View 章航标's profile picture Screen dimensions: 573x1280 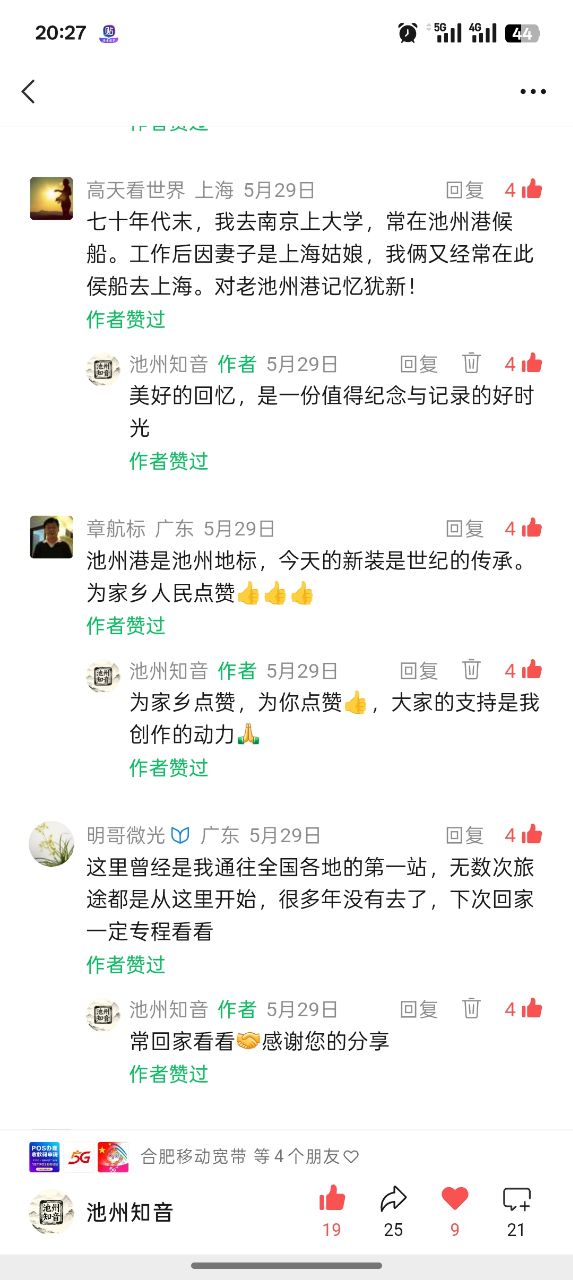click(x=51, y=537)
